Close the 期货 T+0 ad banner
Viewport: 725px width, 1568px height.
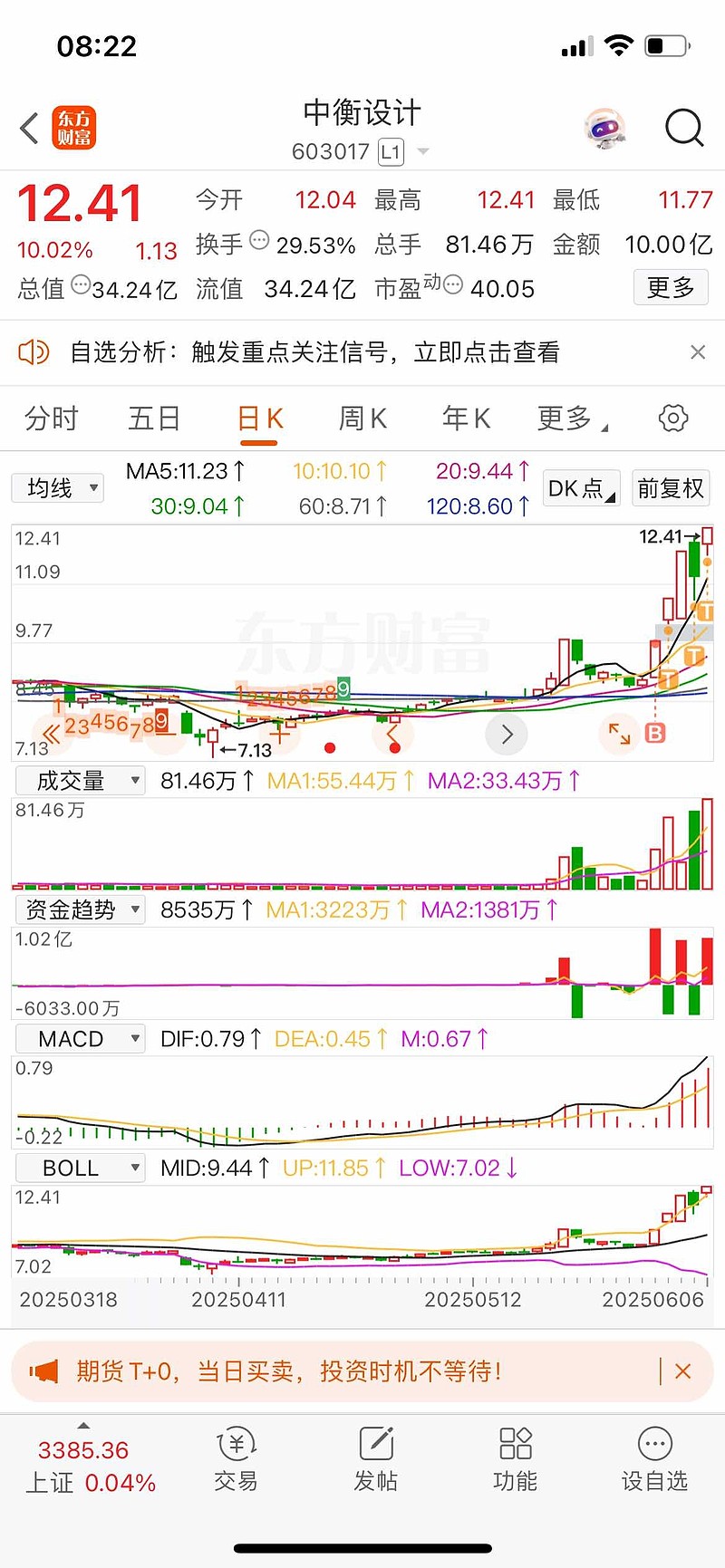[x=683, y=1371]
